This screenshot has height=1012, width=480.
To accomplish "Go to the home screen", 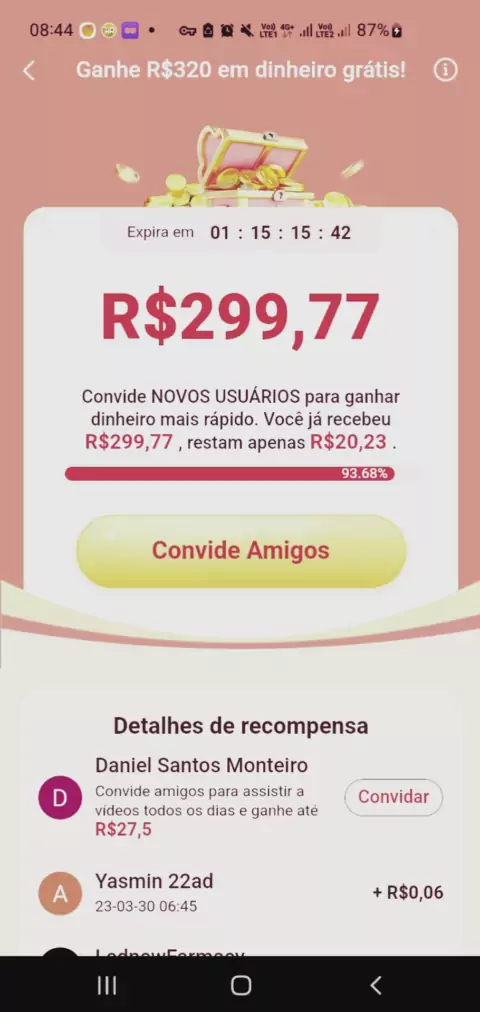I will [241, 985].
